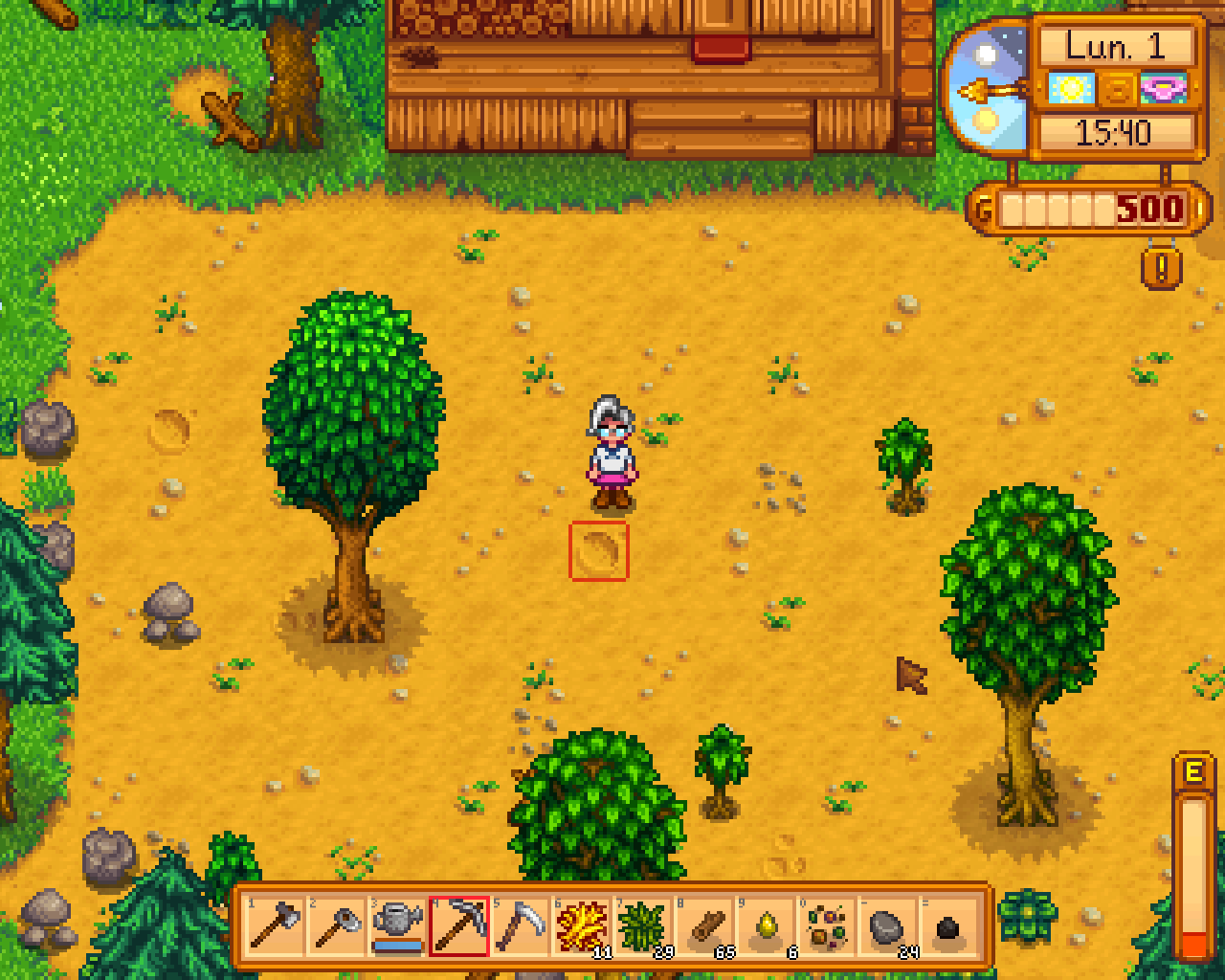The image size is (1225, 980).
Task: Select the sap stack of 6
Action: tap(766, 926)
